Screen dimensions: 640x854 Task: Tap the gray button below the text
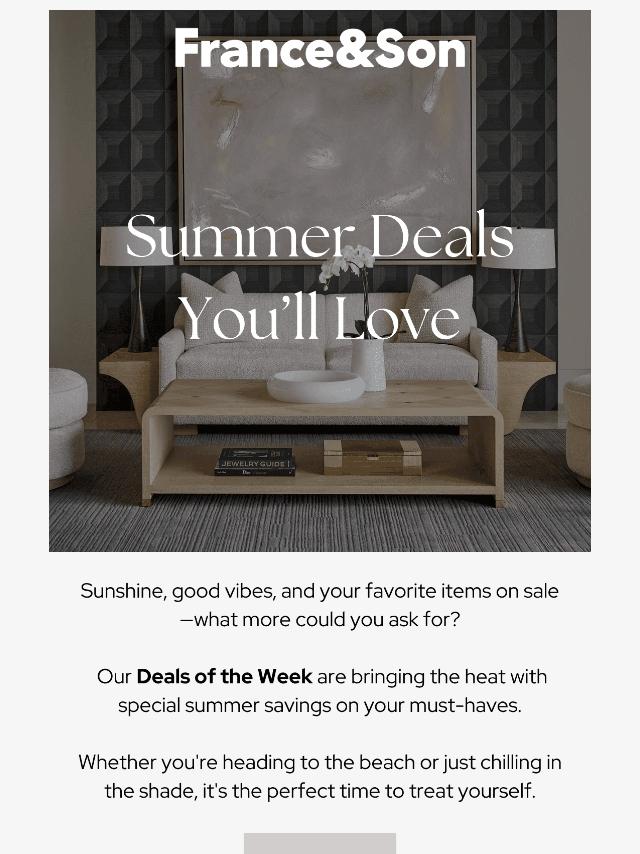(320, 843)
